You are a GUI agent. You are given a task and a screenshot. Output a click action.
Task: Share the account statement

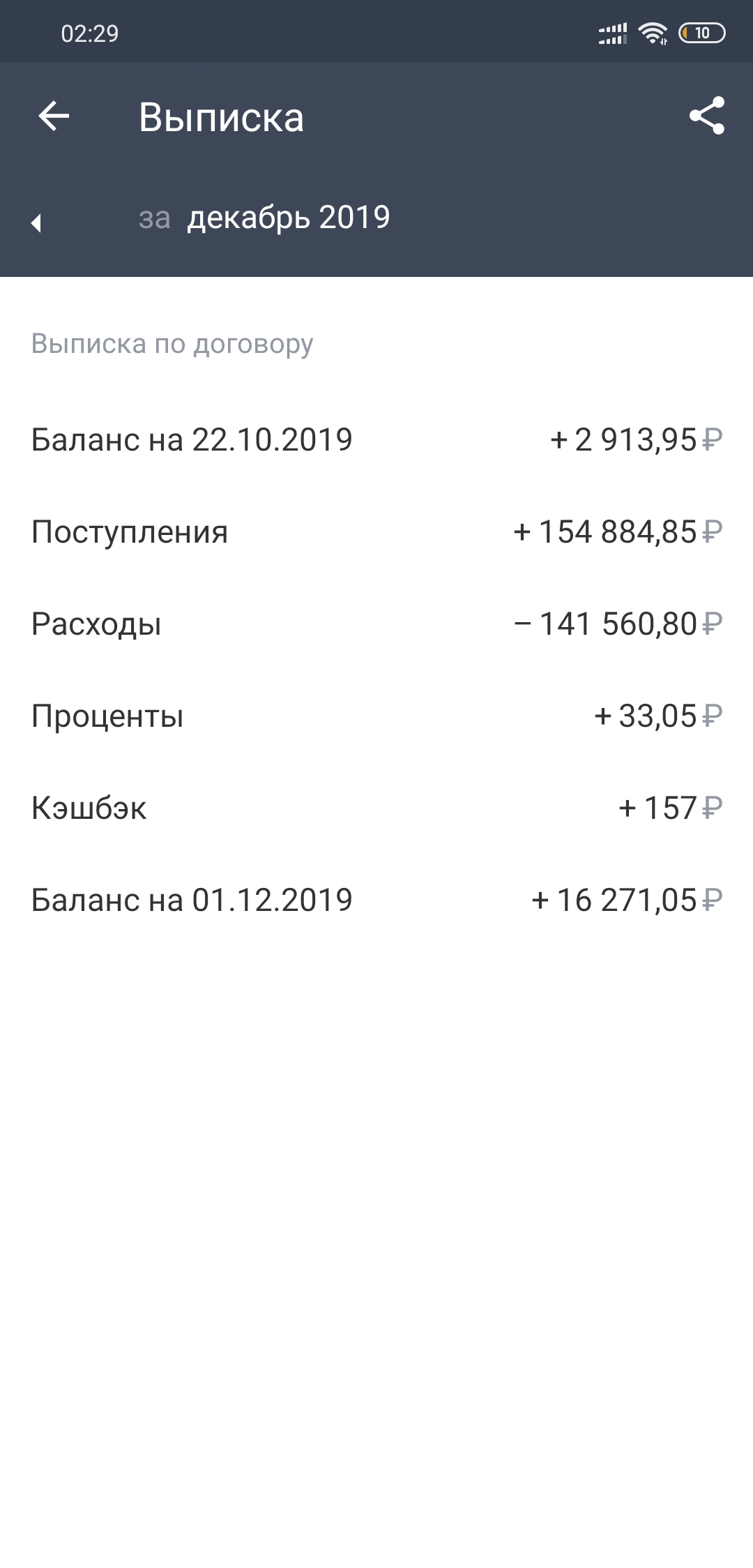(x=706, y=116)
